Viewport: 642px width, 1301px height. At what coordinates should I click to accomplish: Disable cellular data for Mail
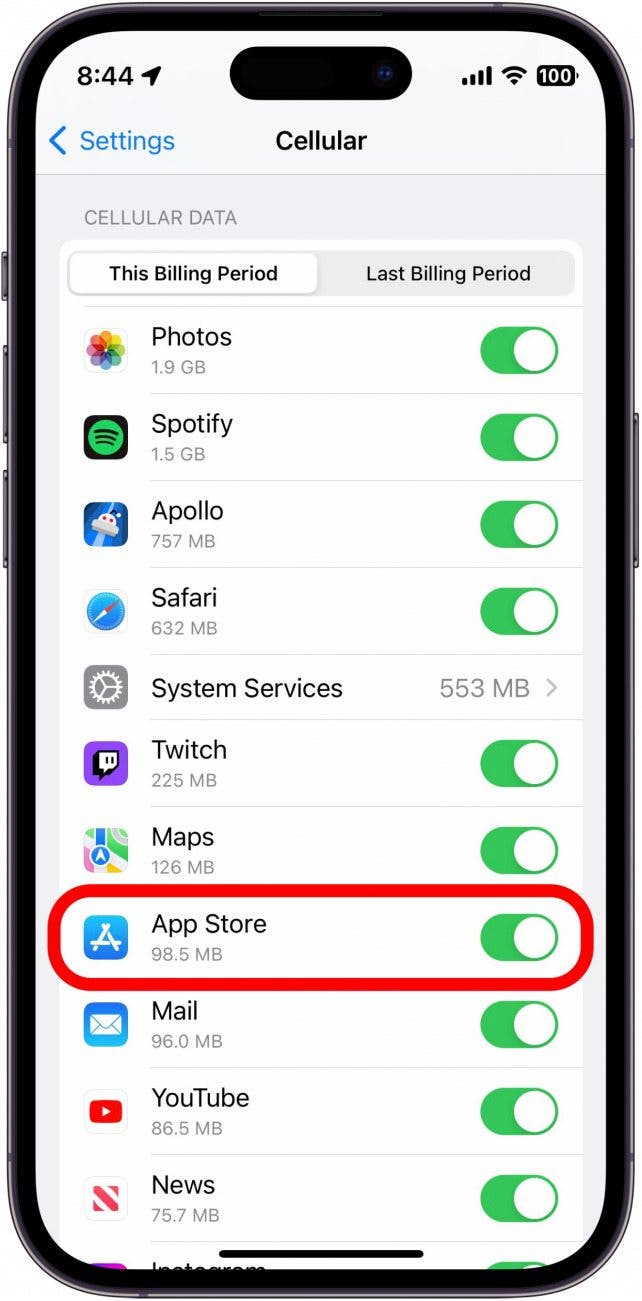coord(519,1024)
